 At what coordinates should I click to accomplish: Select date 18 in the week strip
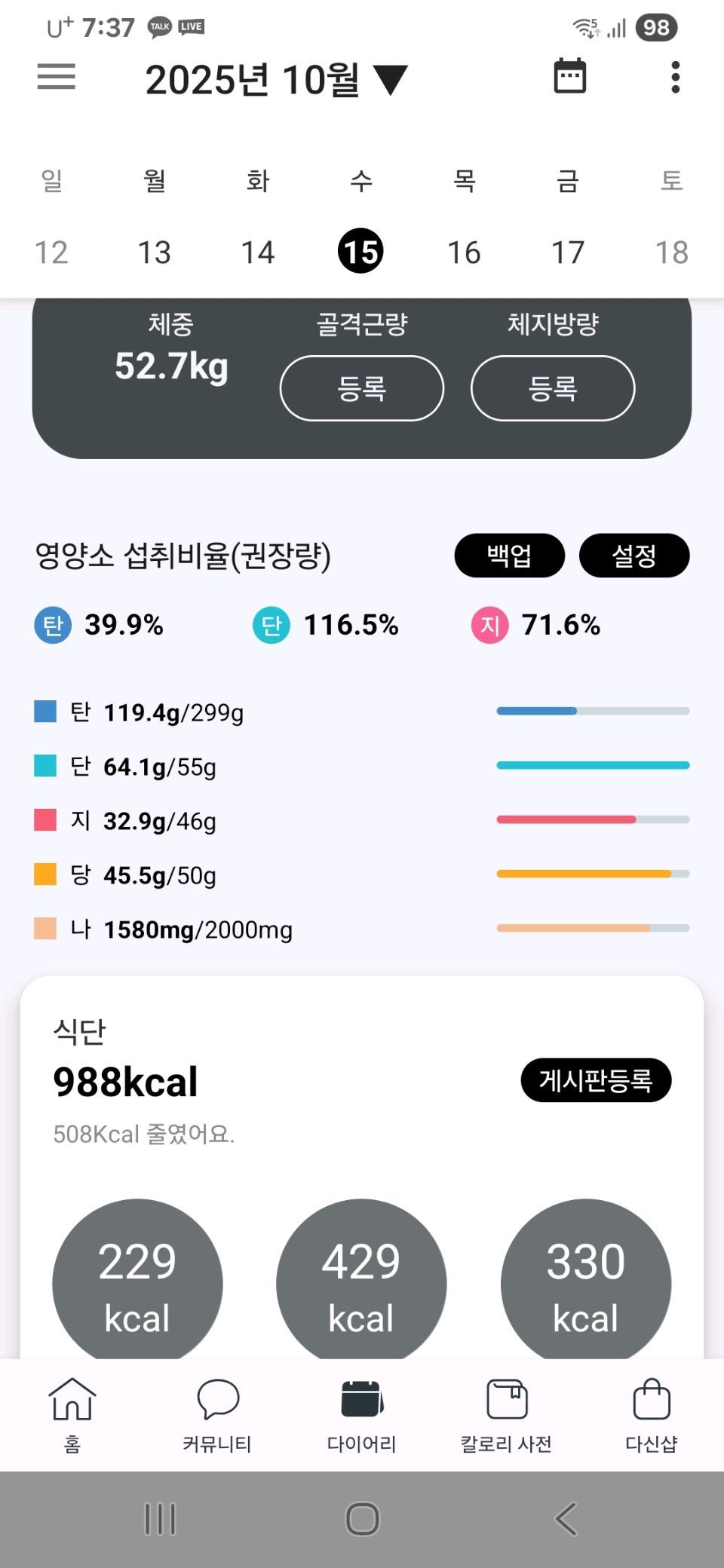tap(671, 253)
